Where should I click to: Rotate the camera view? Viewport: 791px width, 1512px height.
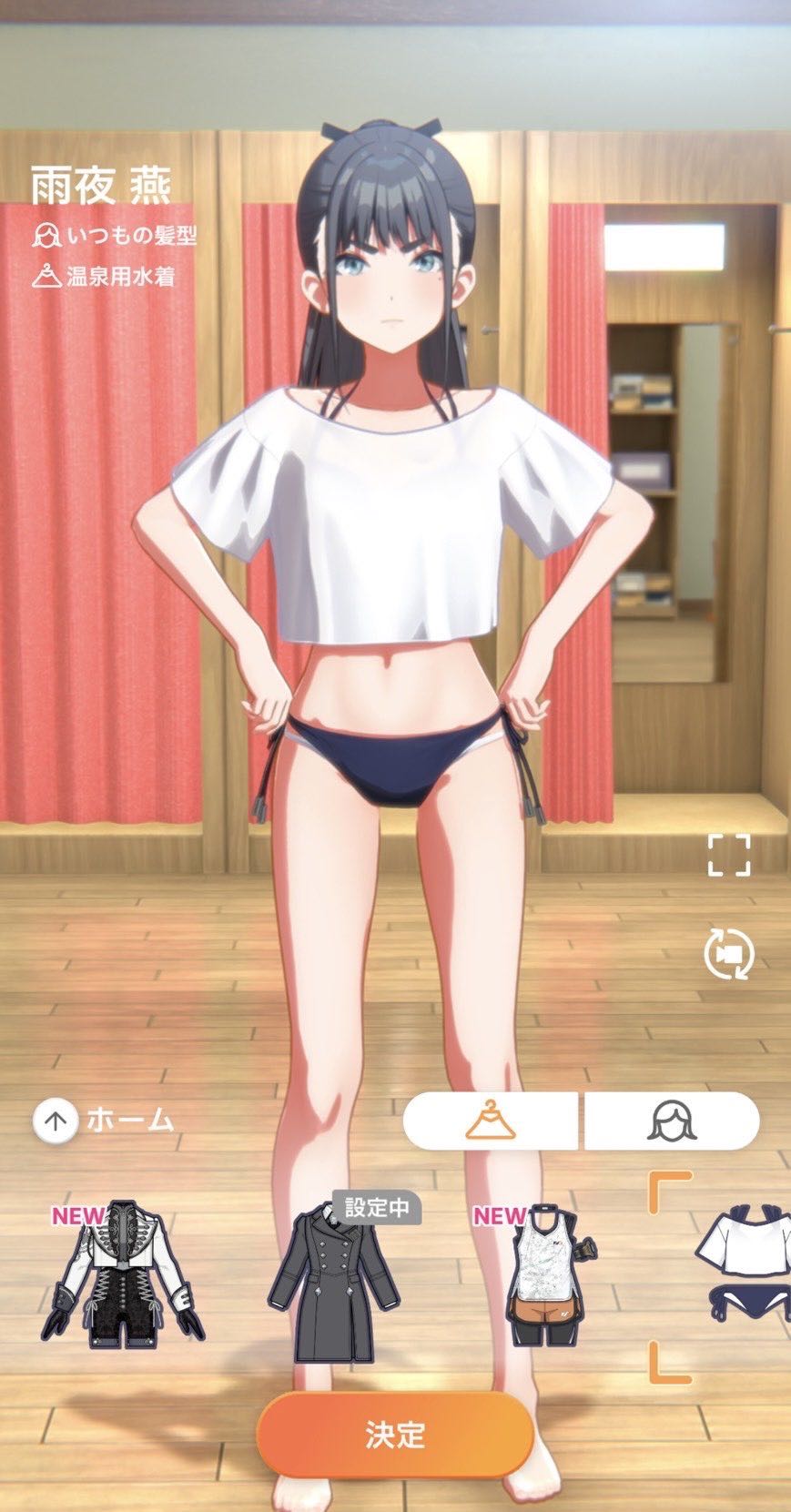(729, 954)
